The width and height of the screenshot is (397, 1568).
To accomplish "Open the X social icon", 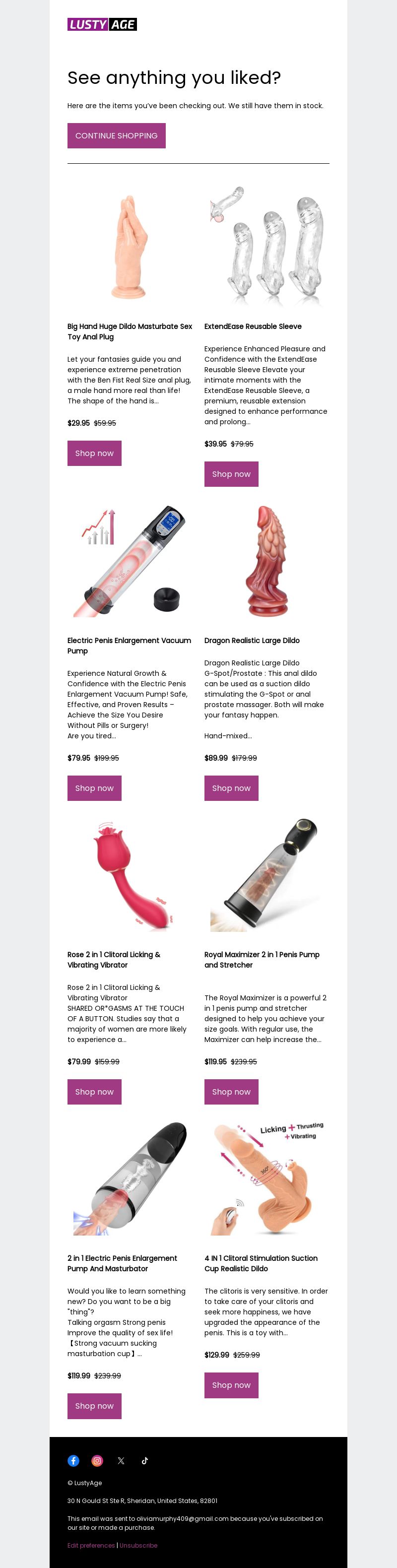I will tap(121, 1460).
